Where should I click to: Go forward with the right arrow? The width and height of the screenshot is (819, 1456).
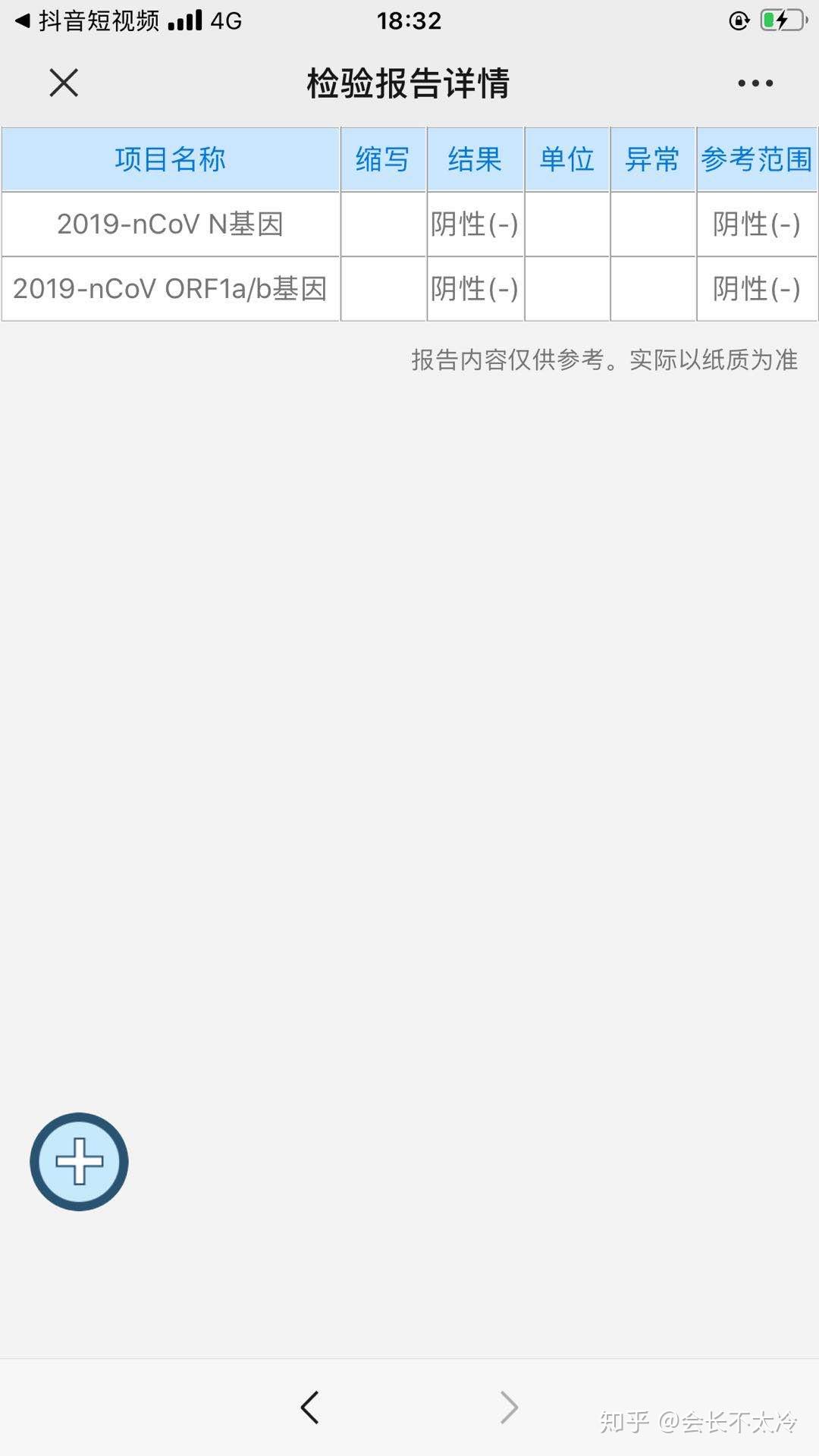509,1407
